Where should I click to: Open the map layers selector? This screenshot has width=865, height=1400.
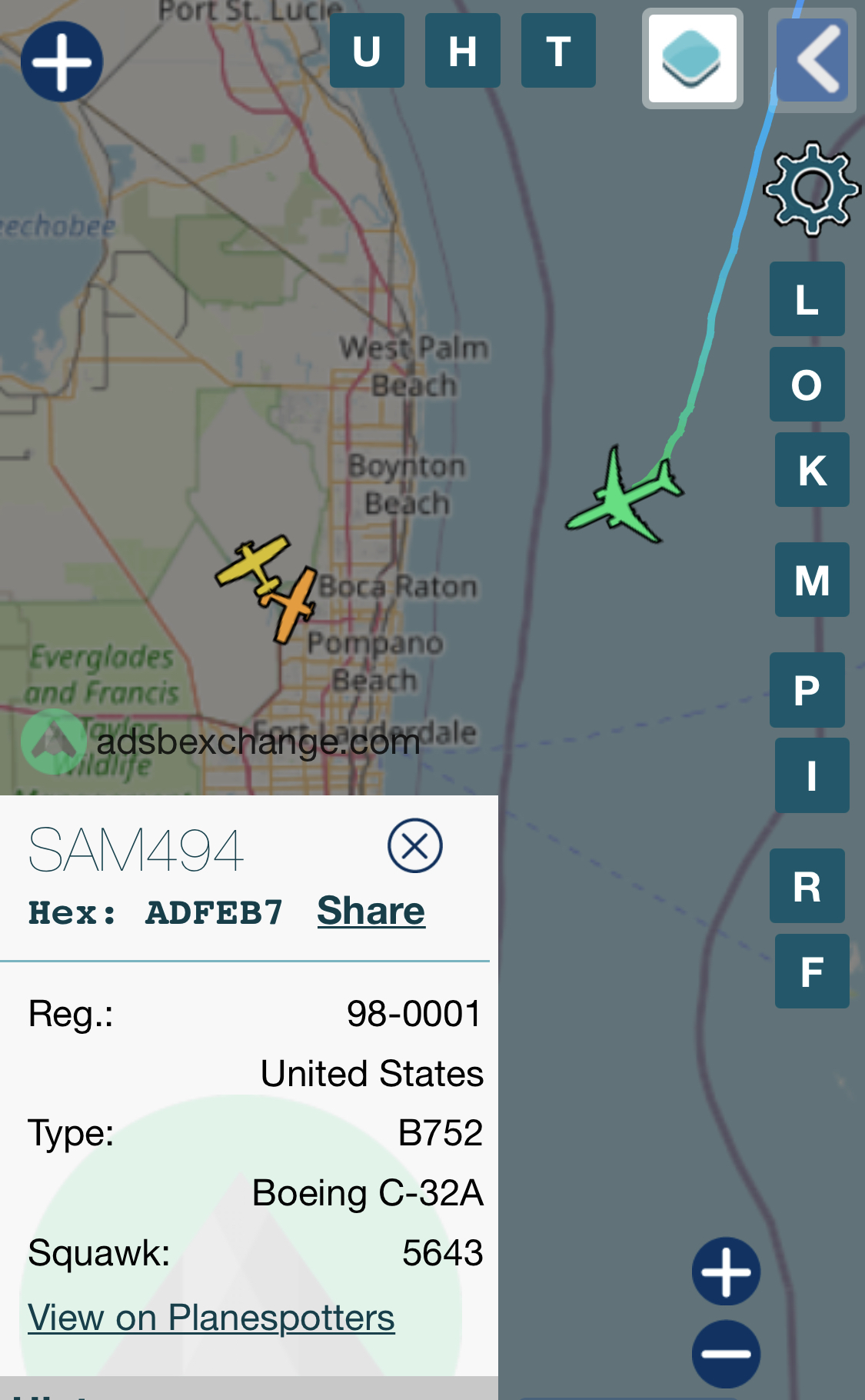click(693, 58)
